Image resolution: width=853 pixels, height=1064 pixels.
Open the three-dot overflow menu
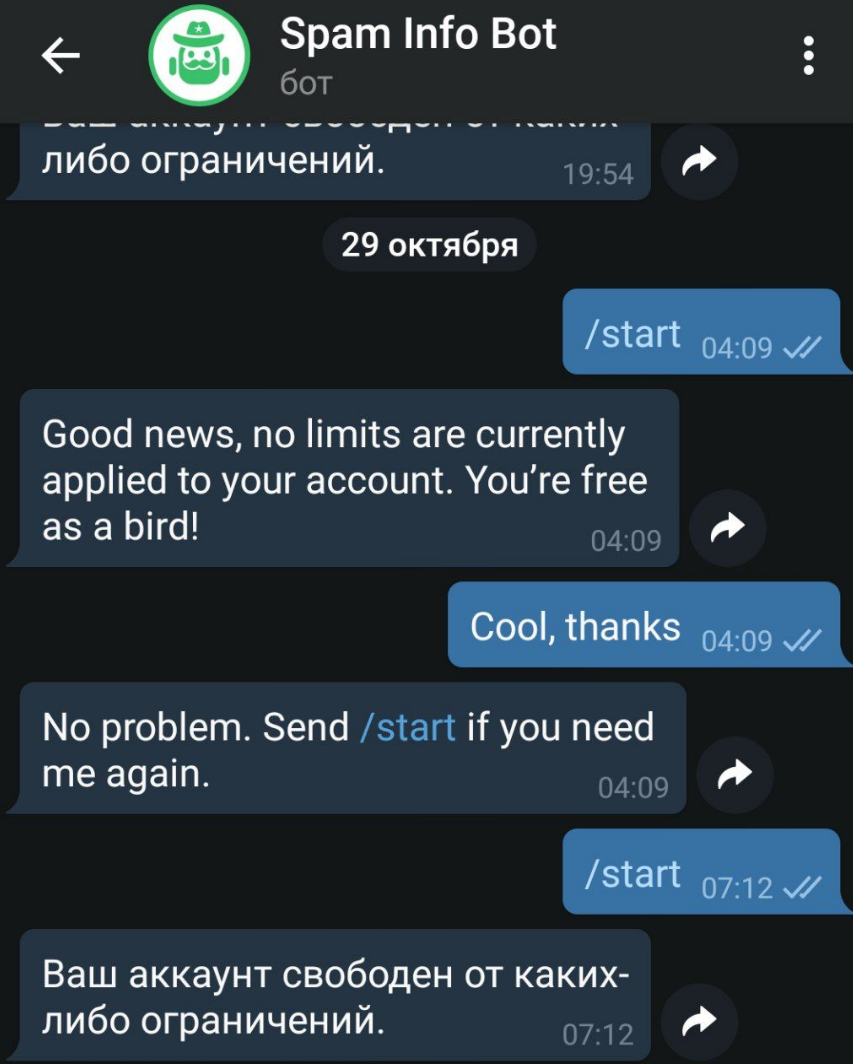[810, 56]
